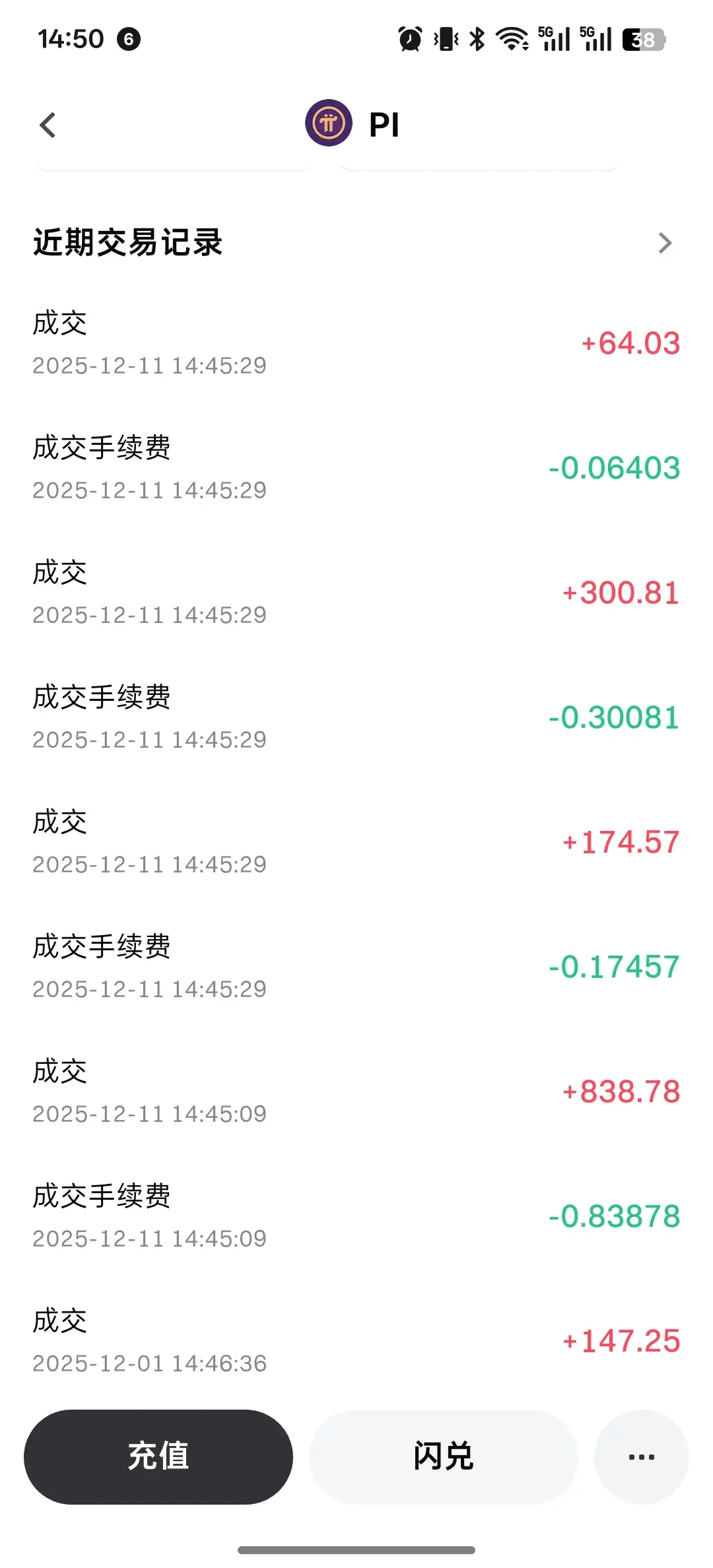Show more actions via three-dot button
This screenshot has width=713, height=1568.
point(641,1456)
